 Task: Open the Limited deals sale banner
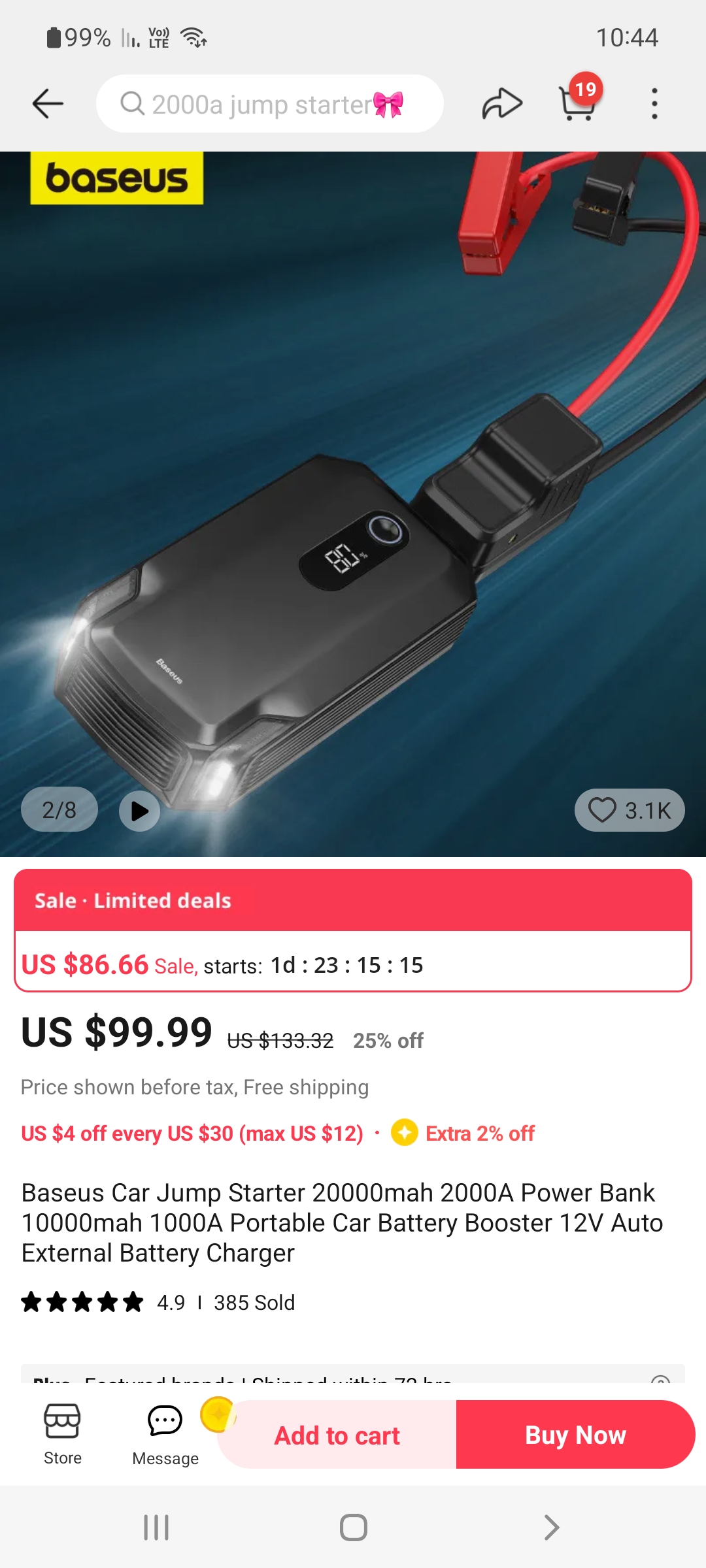(x=353, y=900)
